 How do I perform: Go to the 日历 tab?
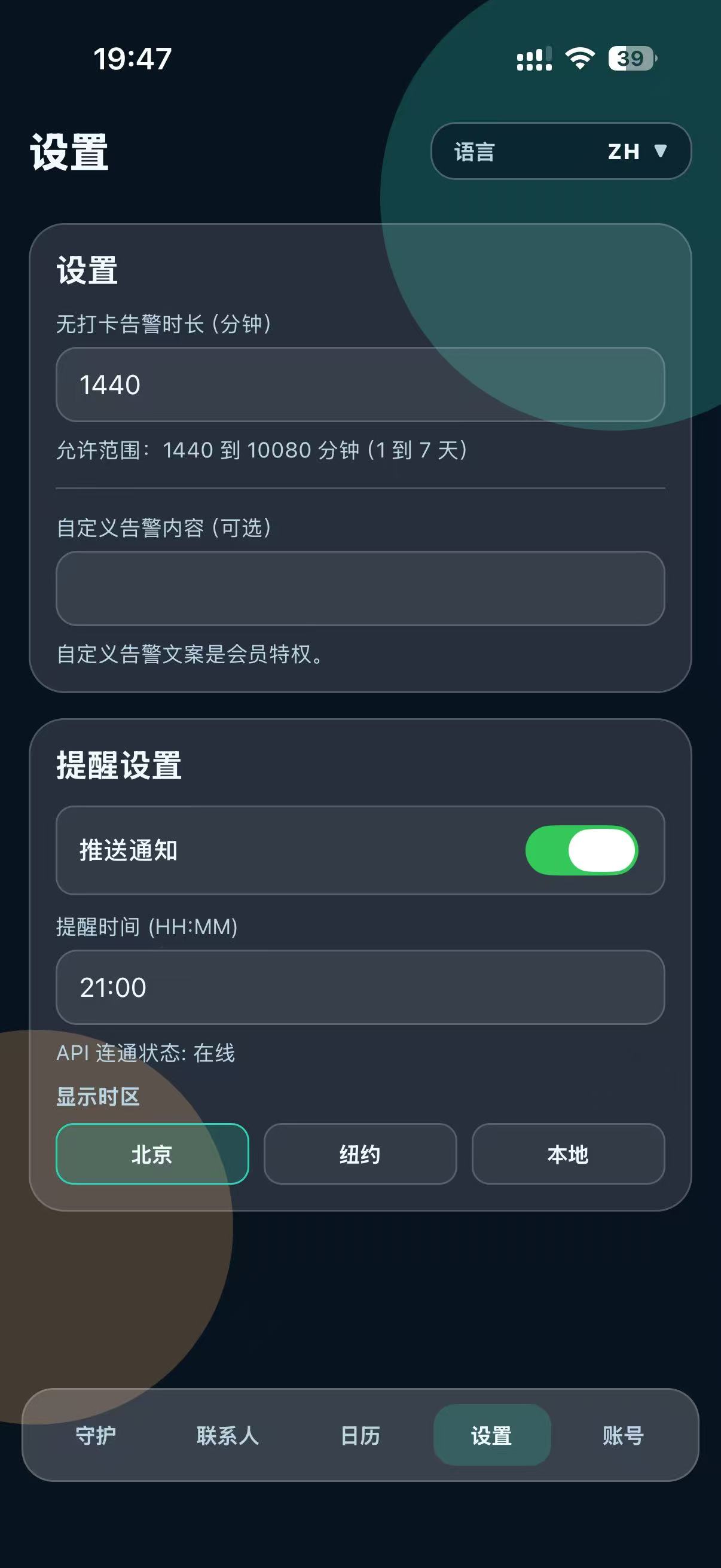(x=360, y=1436)
